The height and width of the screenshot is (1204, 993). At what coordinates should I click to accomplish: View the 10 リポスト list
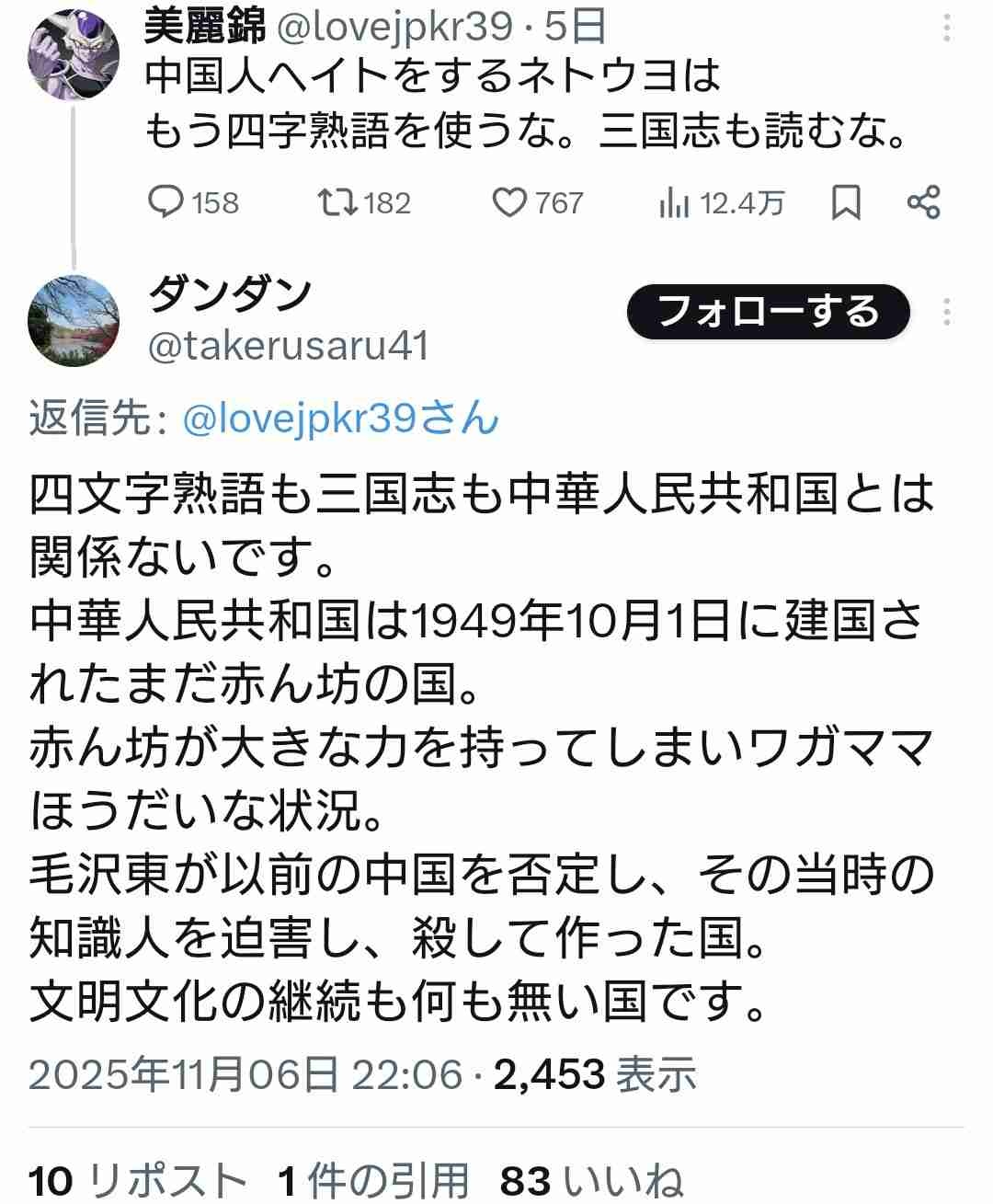[x=138, y=1181]
